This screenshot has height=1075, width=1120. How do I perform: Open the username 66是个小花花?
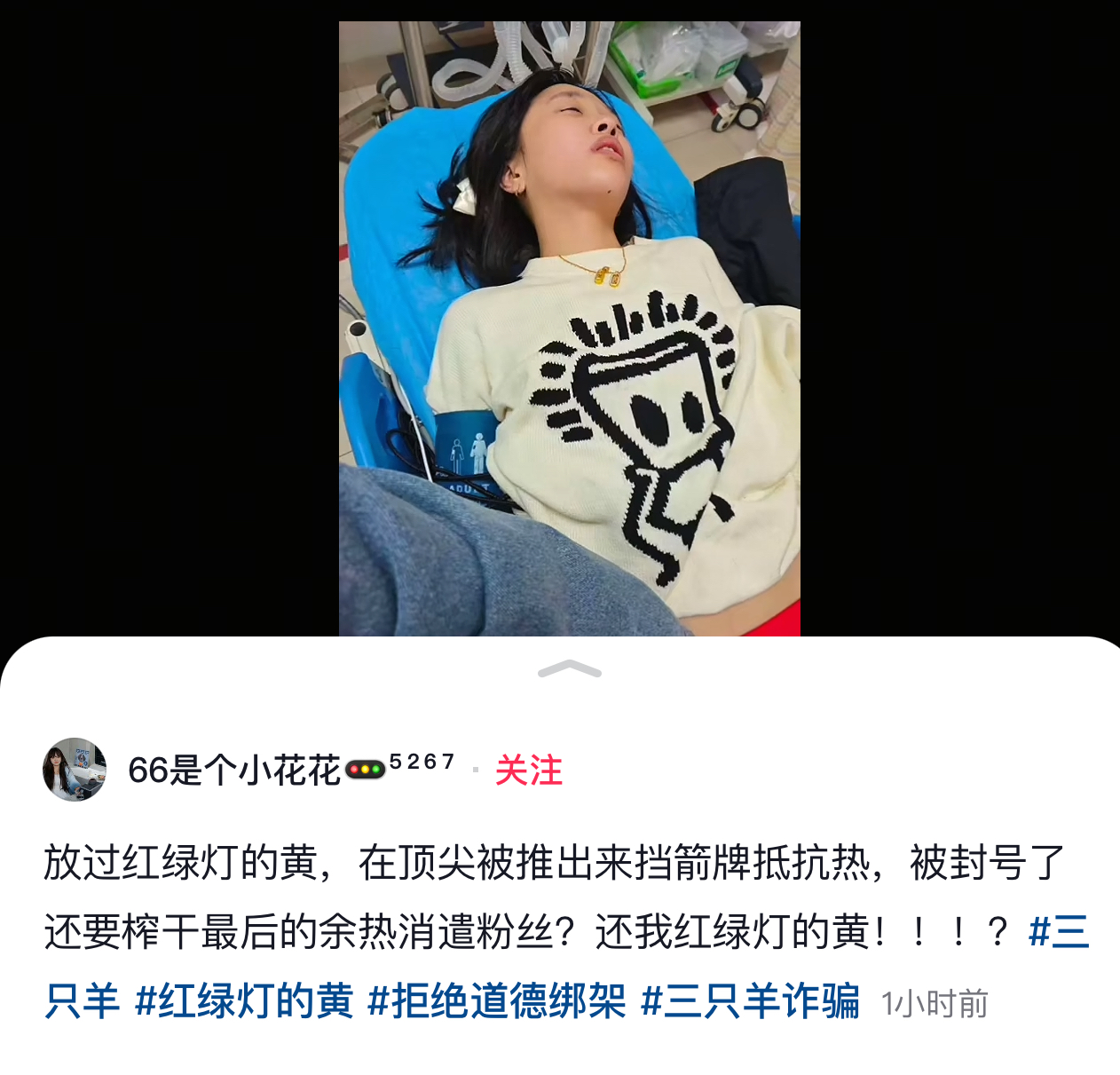tap(233, 771)
